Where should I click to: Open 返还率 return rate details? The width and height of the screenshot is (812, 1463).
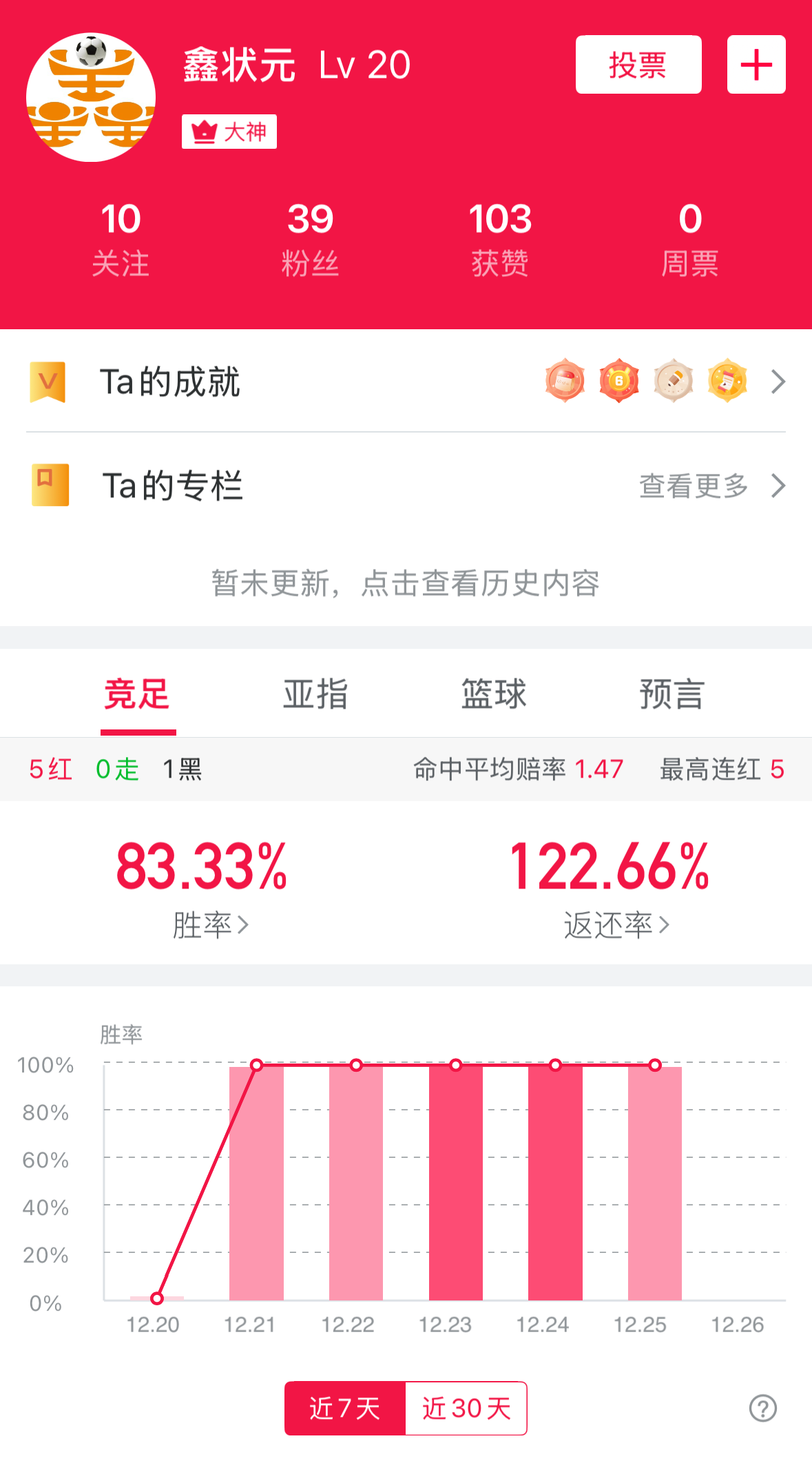pyautogui.click(x=615, y=924)
